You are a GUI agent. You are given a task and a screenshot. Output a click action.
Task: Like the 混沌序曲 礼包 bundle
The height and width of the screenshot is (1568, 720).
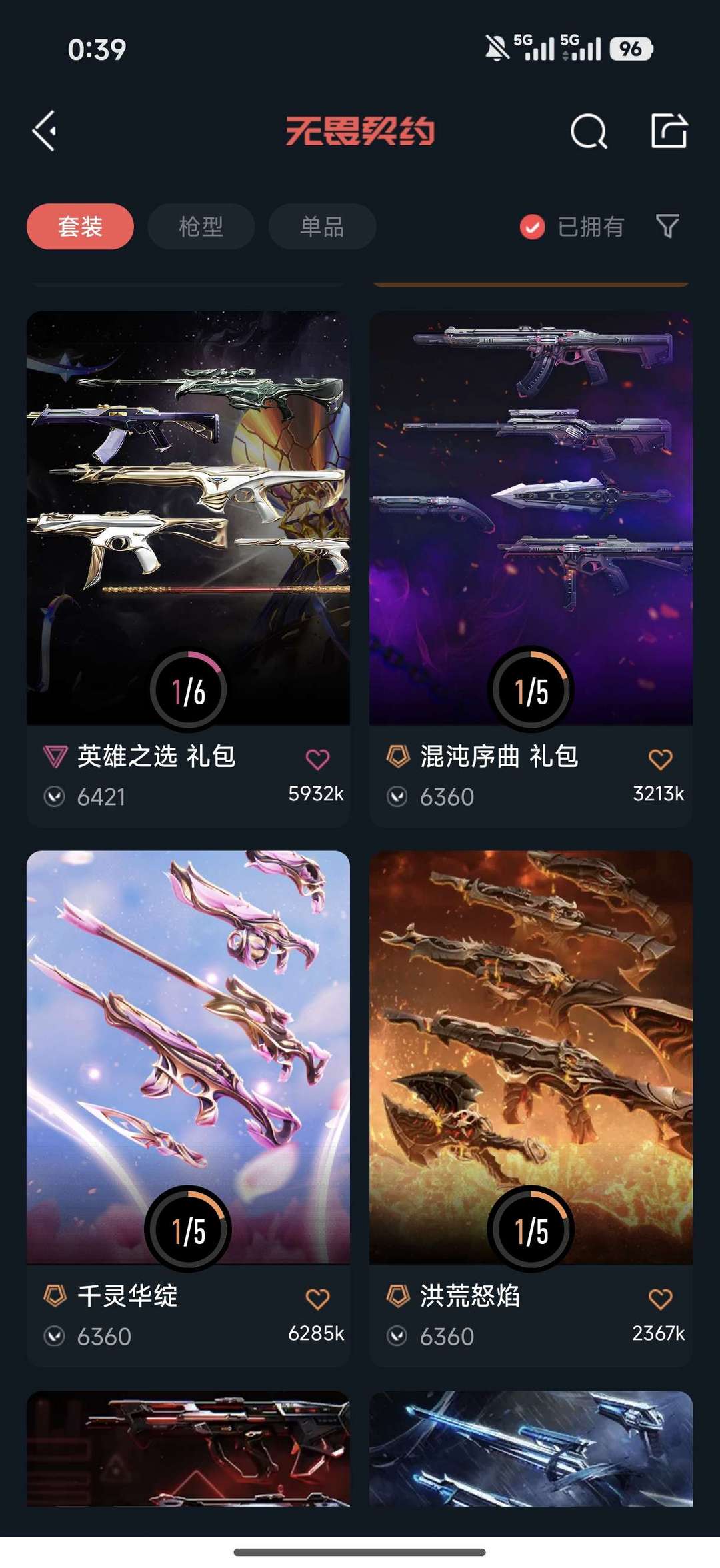click(x=660, y=759)
